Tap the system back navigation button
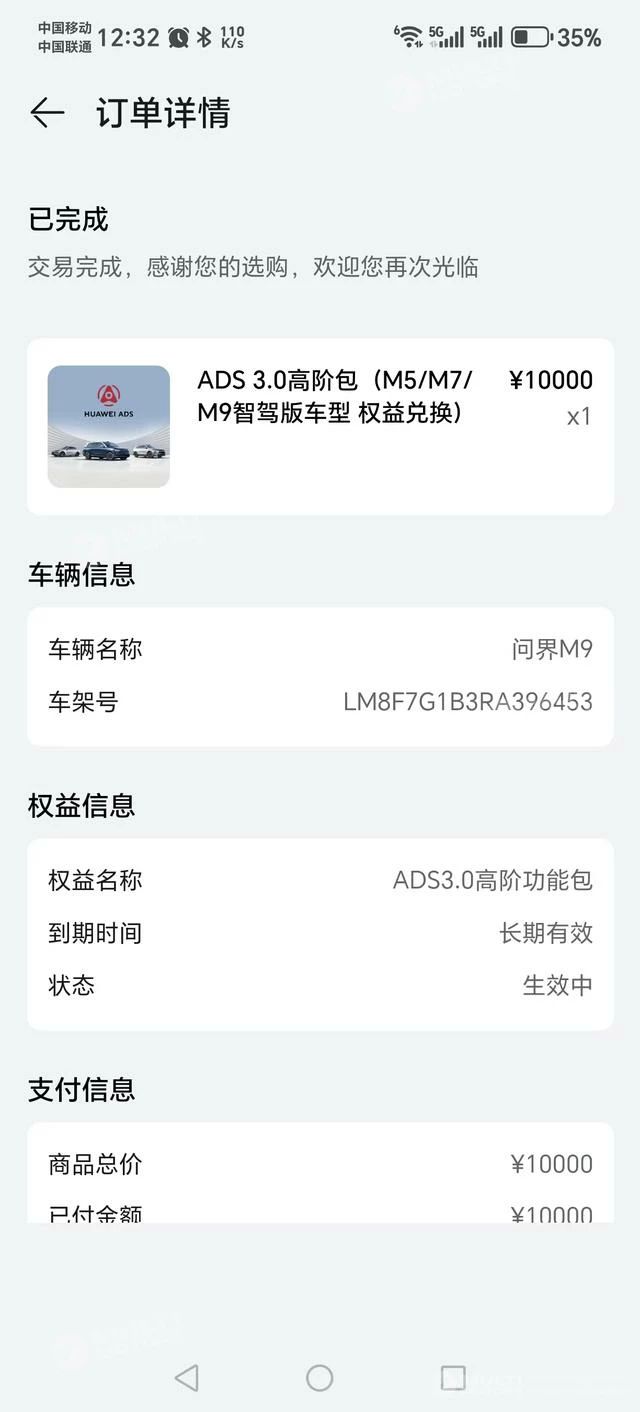 [x=187, y=1377]
